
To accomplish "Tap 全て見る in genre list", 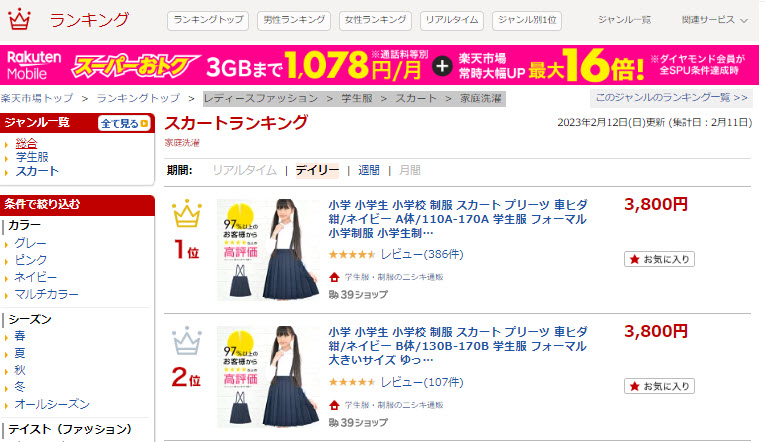I will point(124,124).
